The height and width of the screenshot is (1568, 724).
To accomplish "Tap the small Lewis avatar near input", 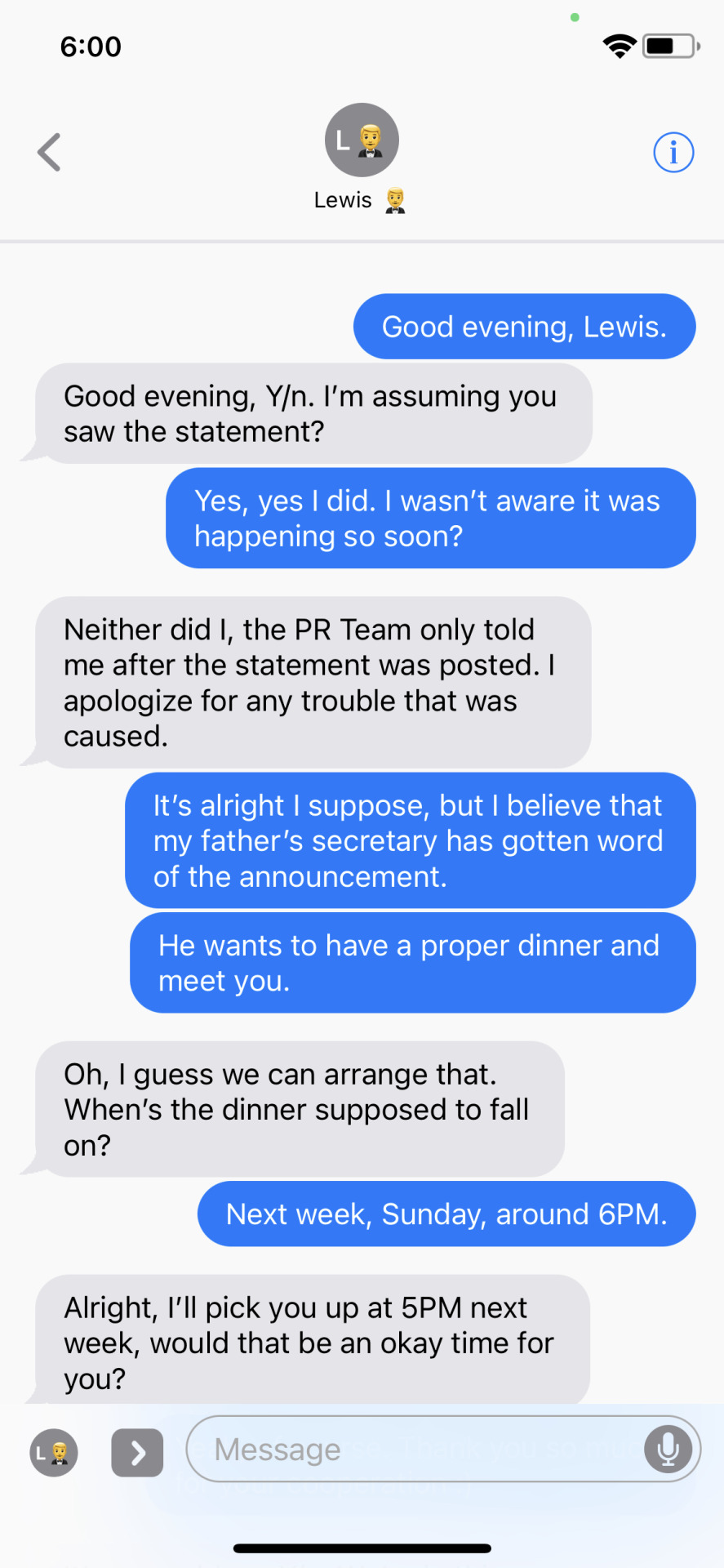I will coord(54,1453).
